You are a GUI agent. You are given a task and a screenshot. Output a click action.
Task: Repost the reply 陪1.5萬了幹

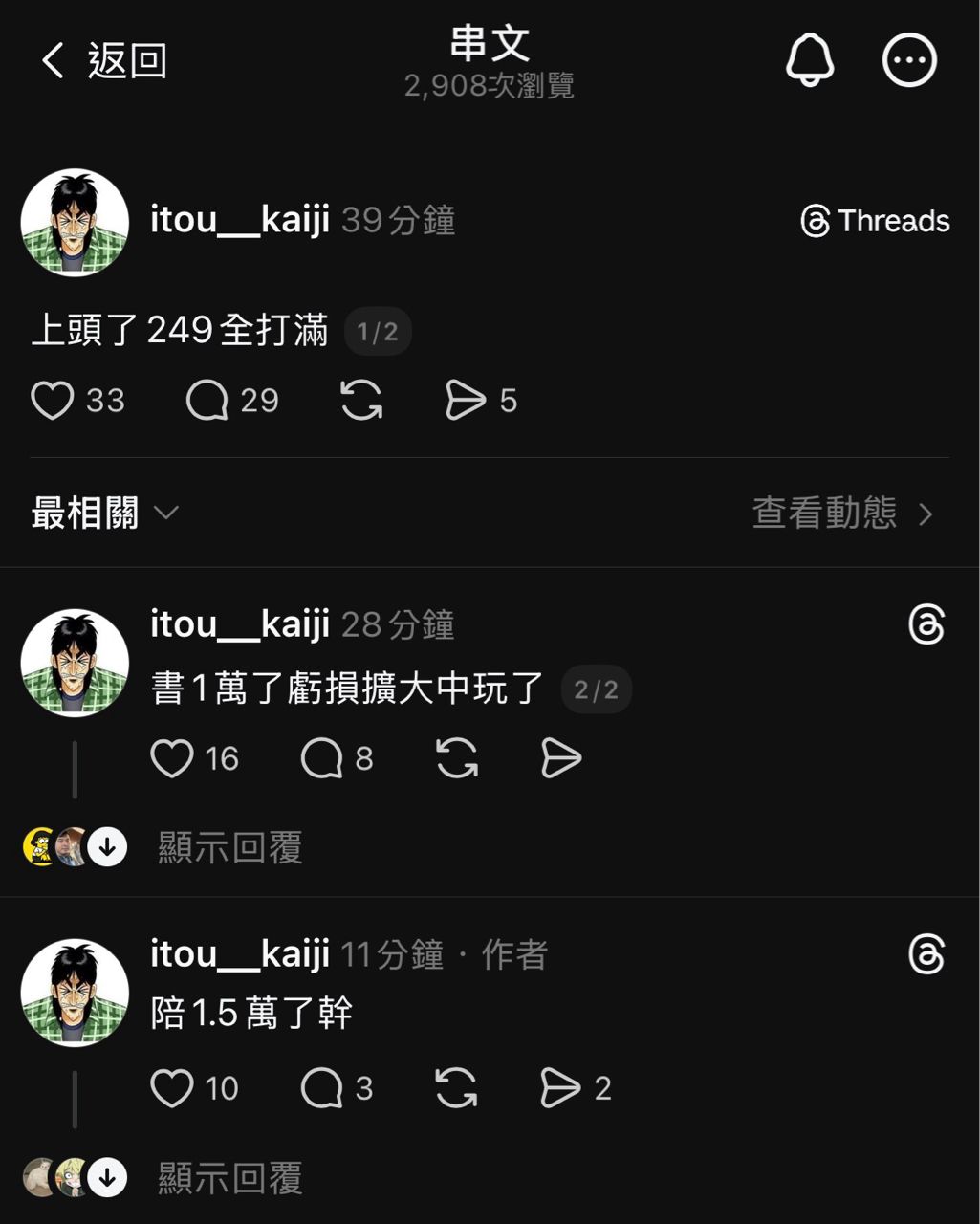coord(457,1088)
